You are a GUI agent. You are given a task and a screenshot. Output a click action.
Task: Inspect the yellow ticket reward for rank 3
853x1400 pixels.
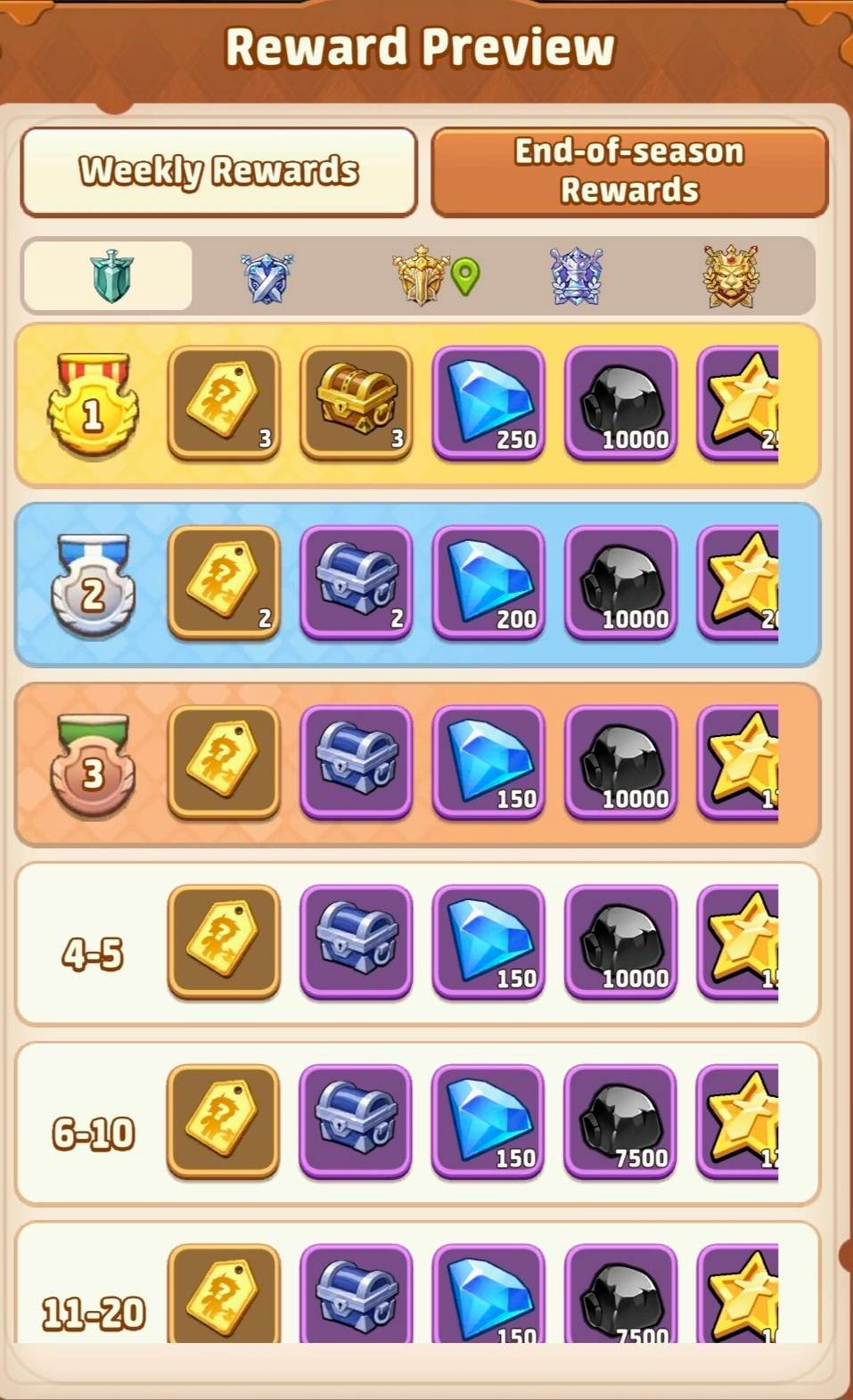click(224, 762)
